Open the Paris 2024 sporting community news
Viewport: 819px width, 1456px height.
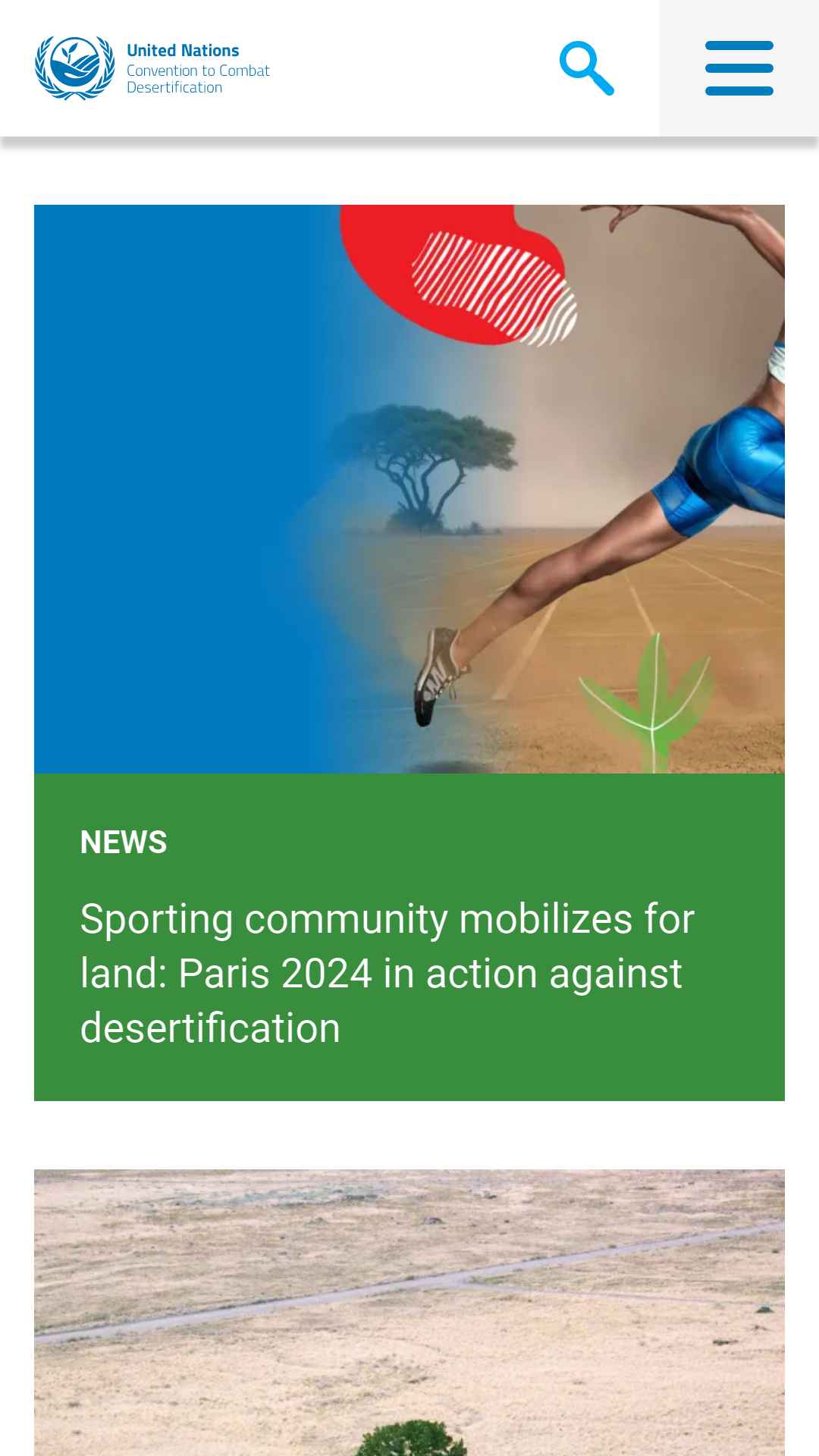(388, 973)
